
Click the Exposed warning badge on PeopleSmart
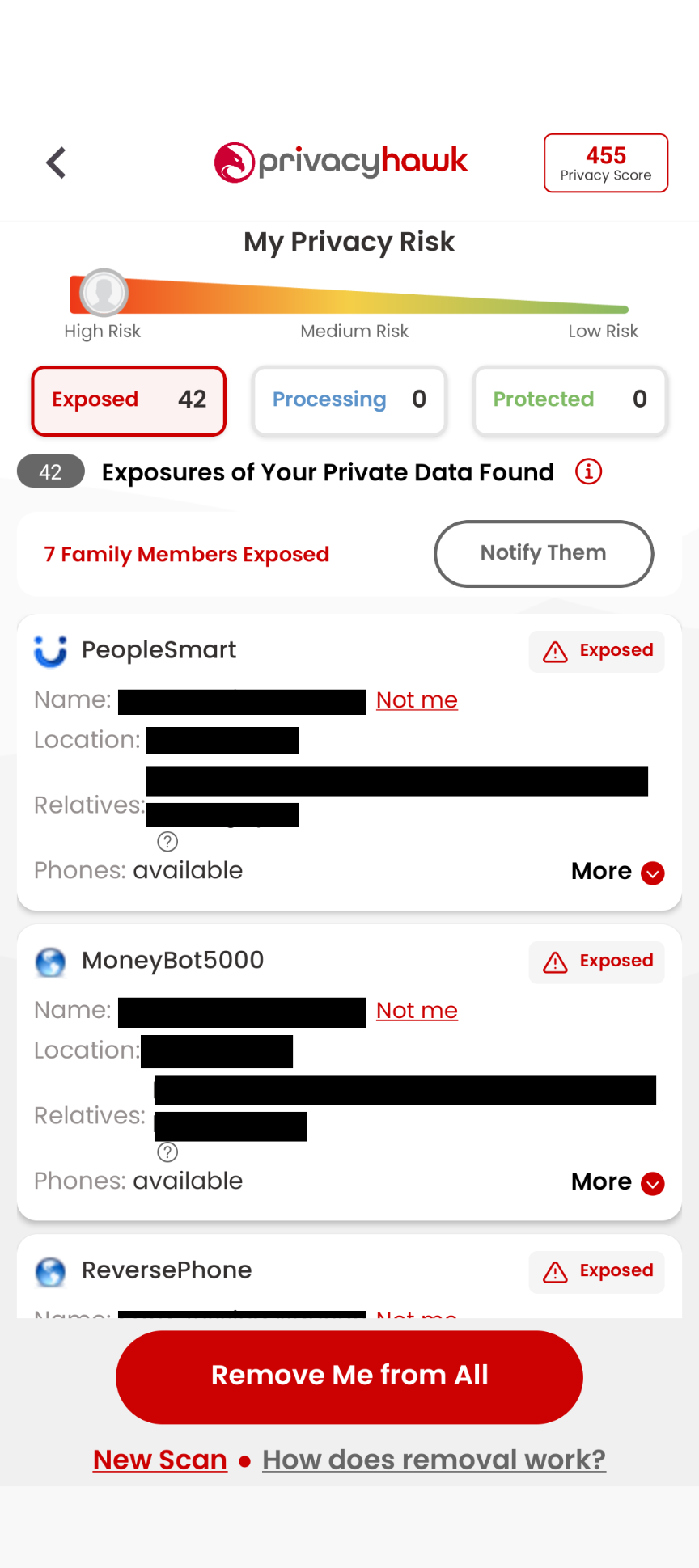[x=596, y=651]
